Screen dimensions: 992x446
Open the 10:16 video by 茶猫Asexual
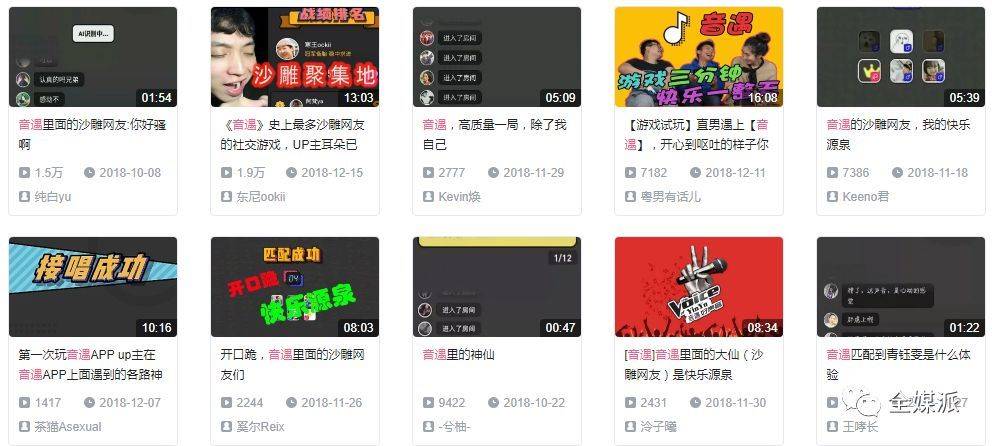(x=92, y=287)
